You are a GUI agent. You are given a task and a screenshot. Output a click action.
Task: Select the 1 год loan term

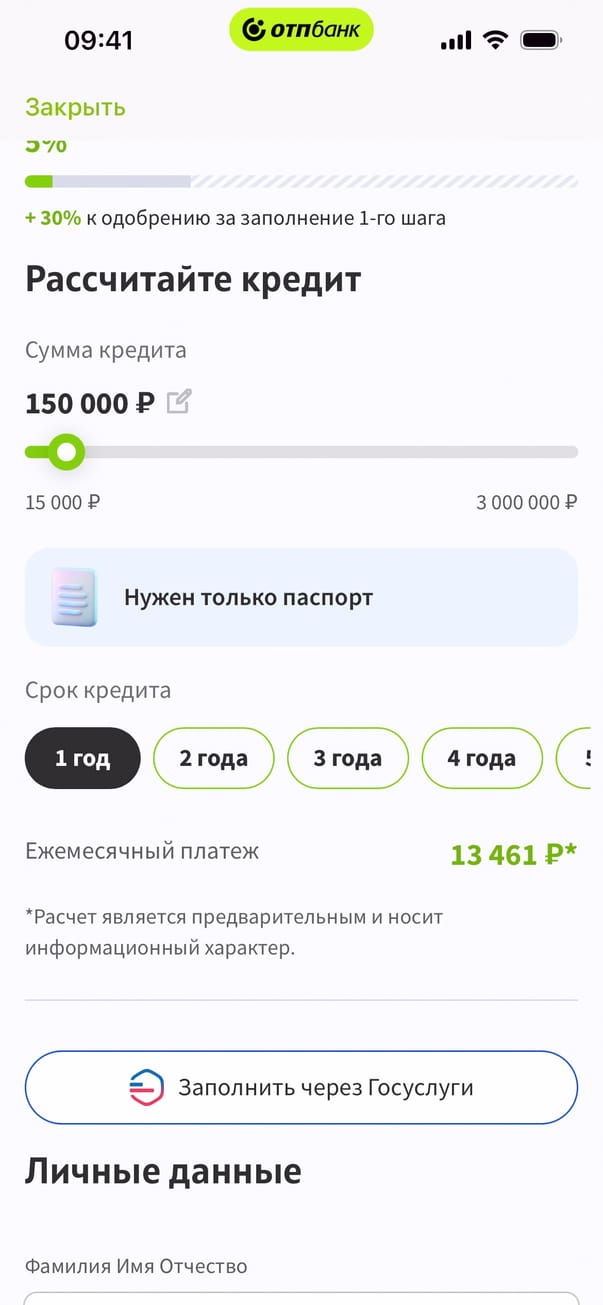82,758
